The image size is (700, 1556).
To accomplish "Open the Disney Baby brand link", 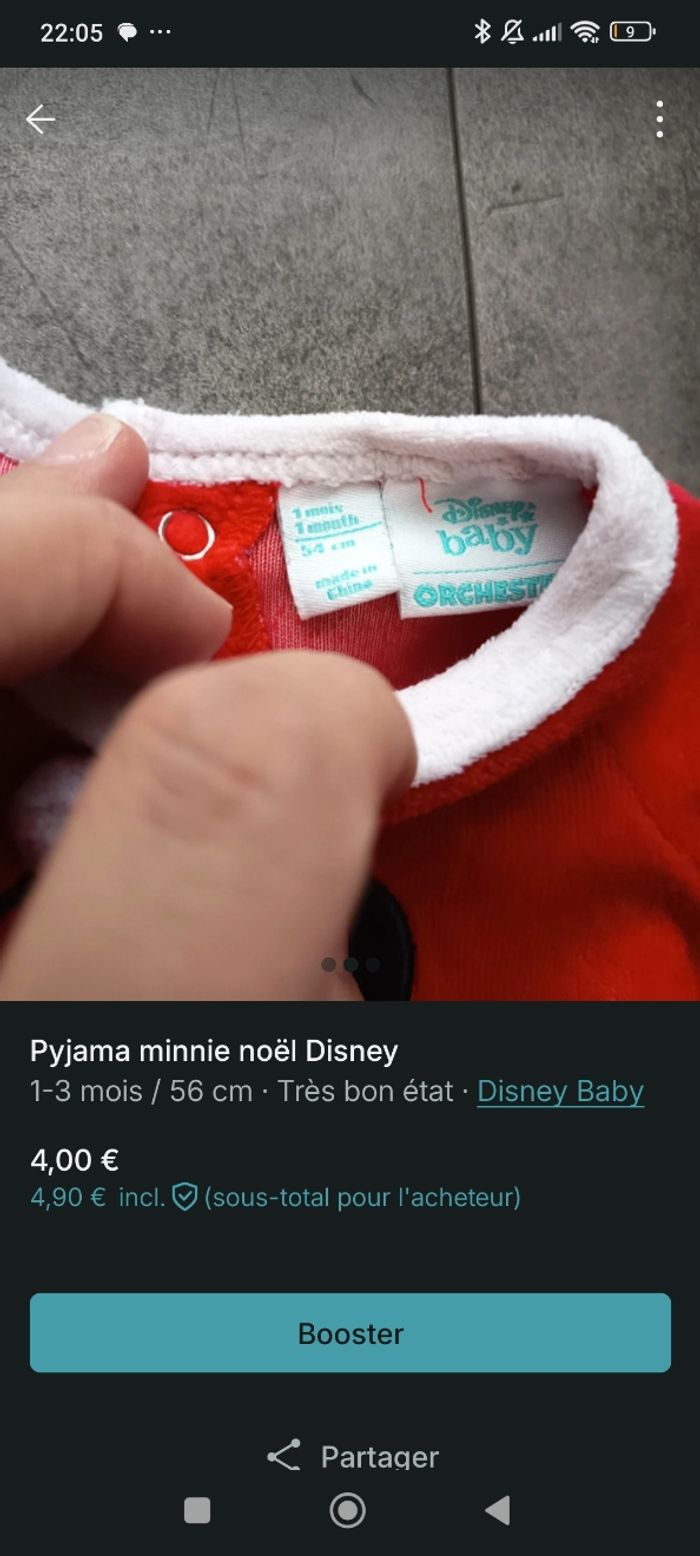I will pyautogui.click(x=560, y=1091).
